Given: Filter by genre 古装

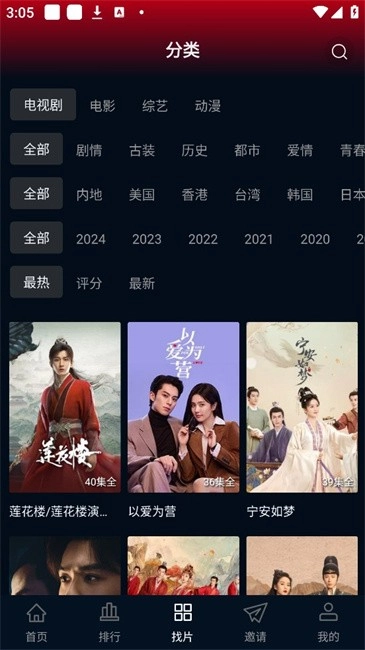Looking at the screenshot, I should click(x=142, y=150).
